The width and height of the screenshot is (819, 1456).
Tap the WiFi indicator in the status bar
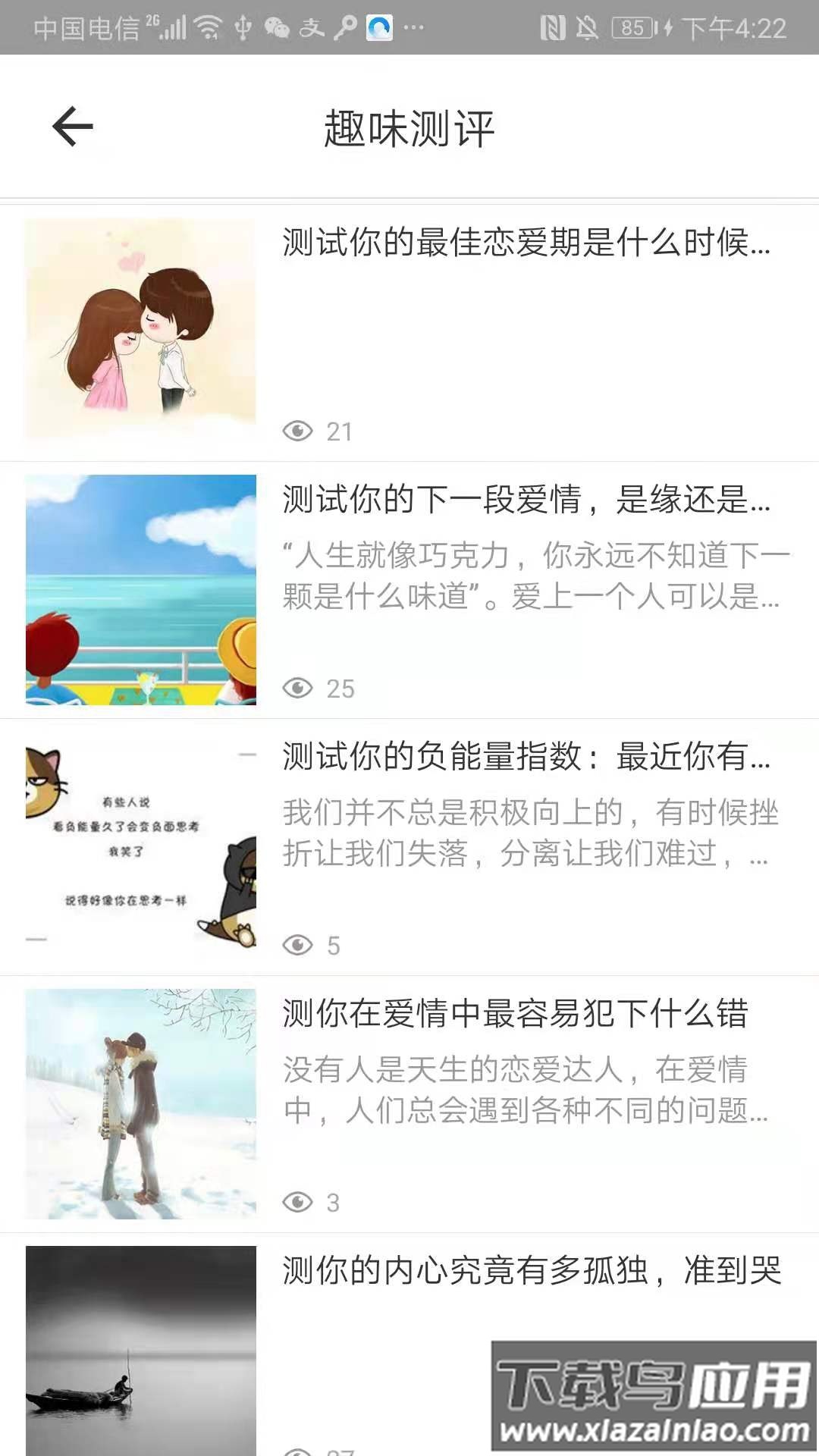click(x=206, y=29)
